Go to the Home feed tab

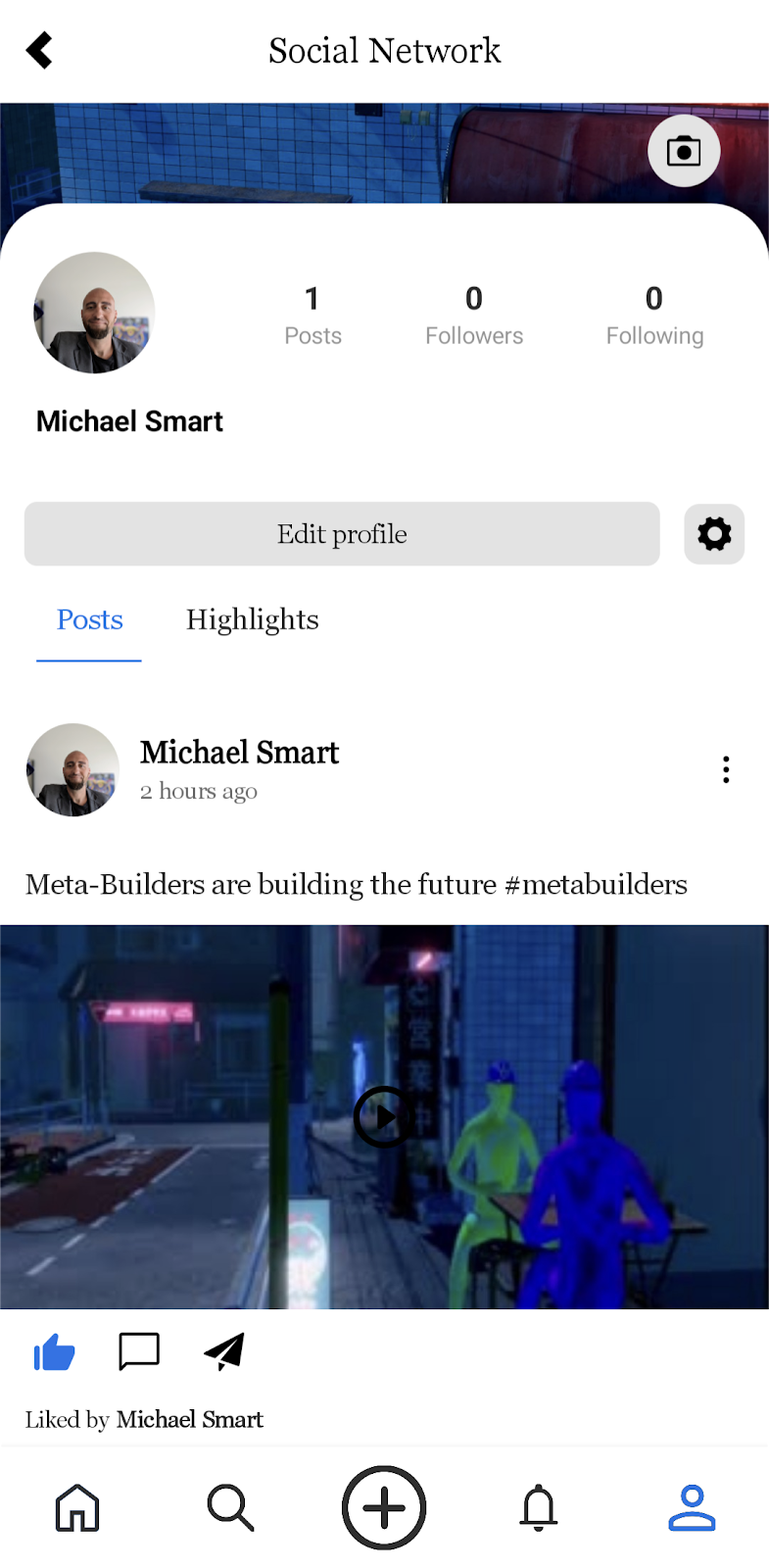tap(77, 1507)
